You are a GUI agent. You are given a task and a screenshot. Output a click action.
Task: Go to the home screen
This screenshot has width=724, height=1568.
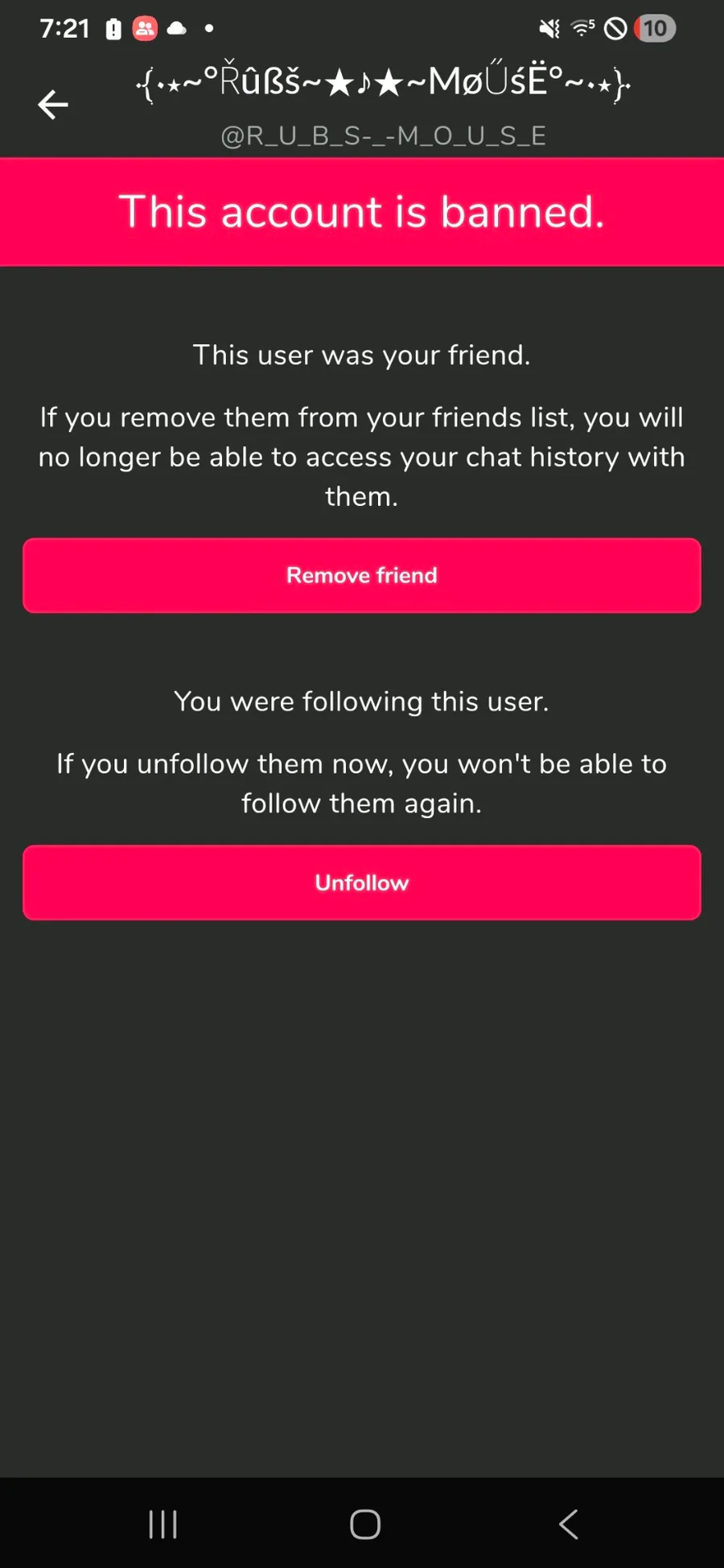(364, 1524)
